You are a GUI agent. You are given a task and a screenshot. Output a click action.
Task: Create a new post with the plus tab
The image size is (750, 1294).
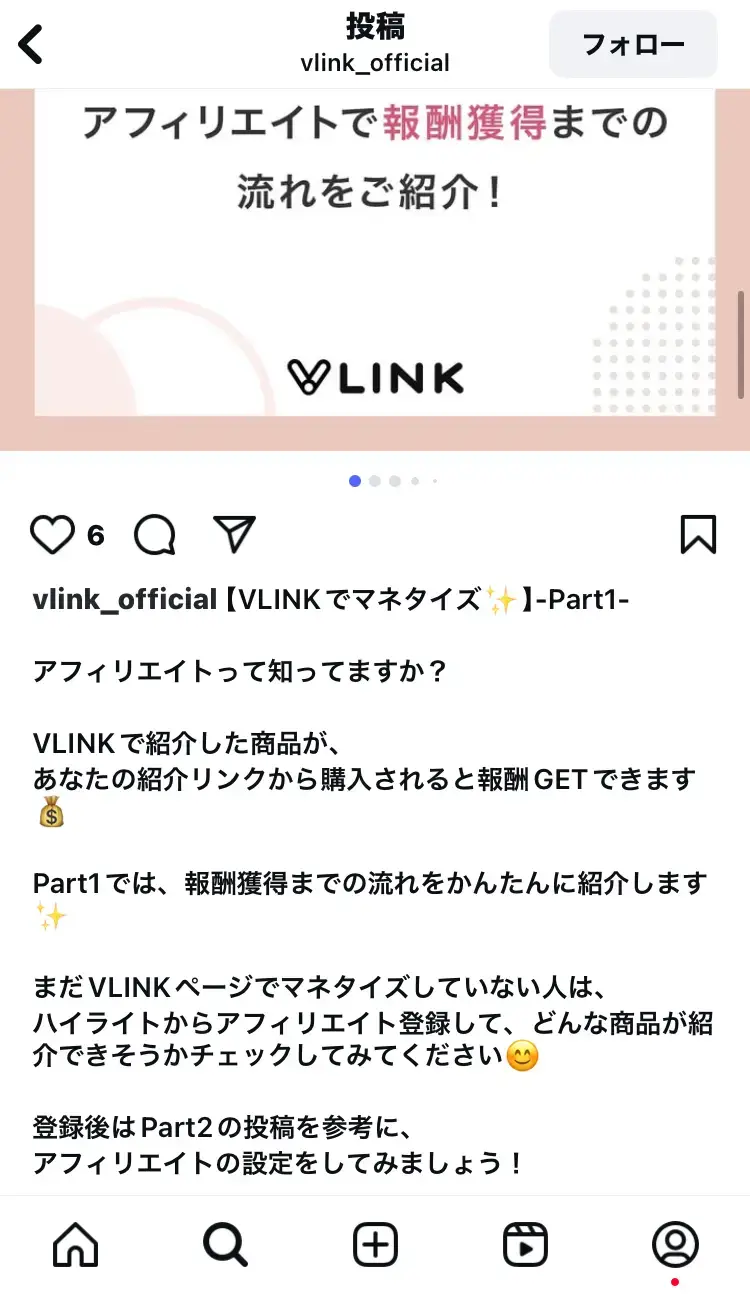click(375, 1245)
